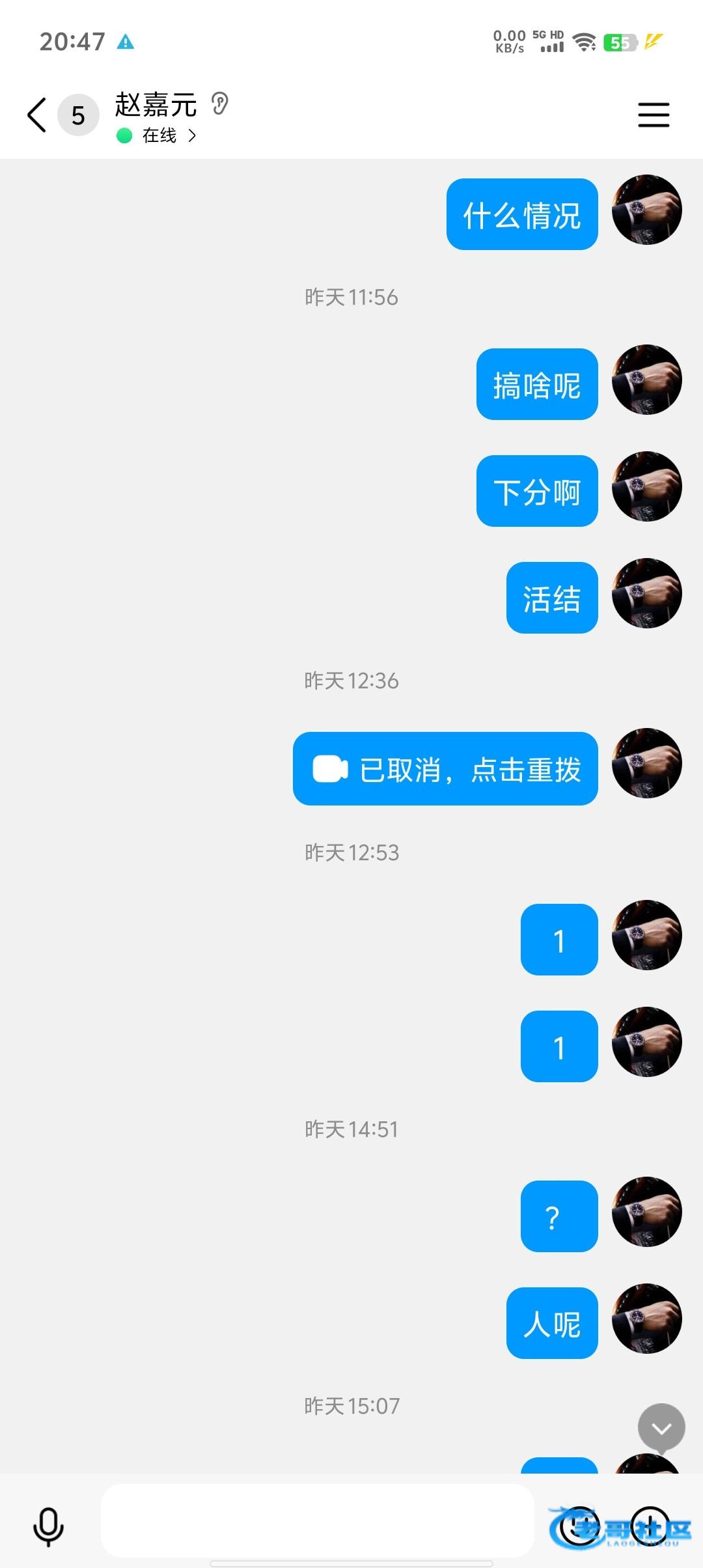Open the plus attachments panel
Viewport: 703px width, 1568px height.
tap(650, 1526)
